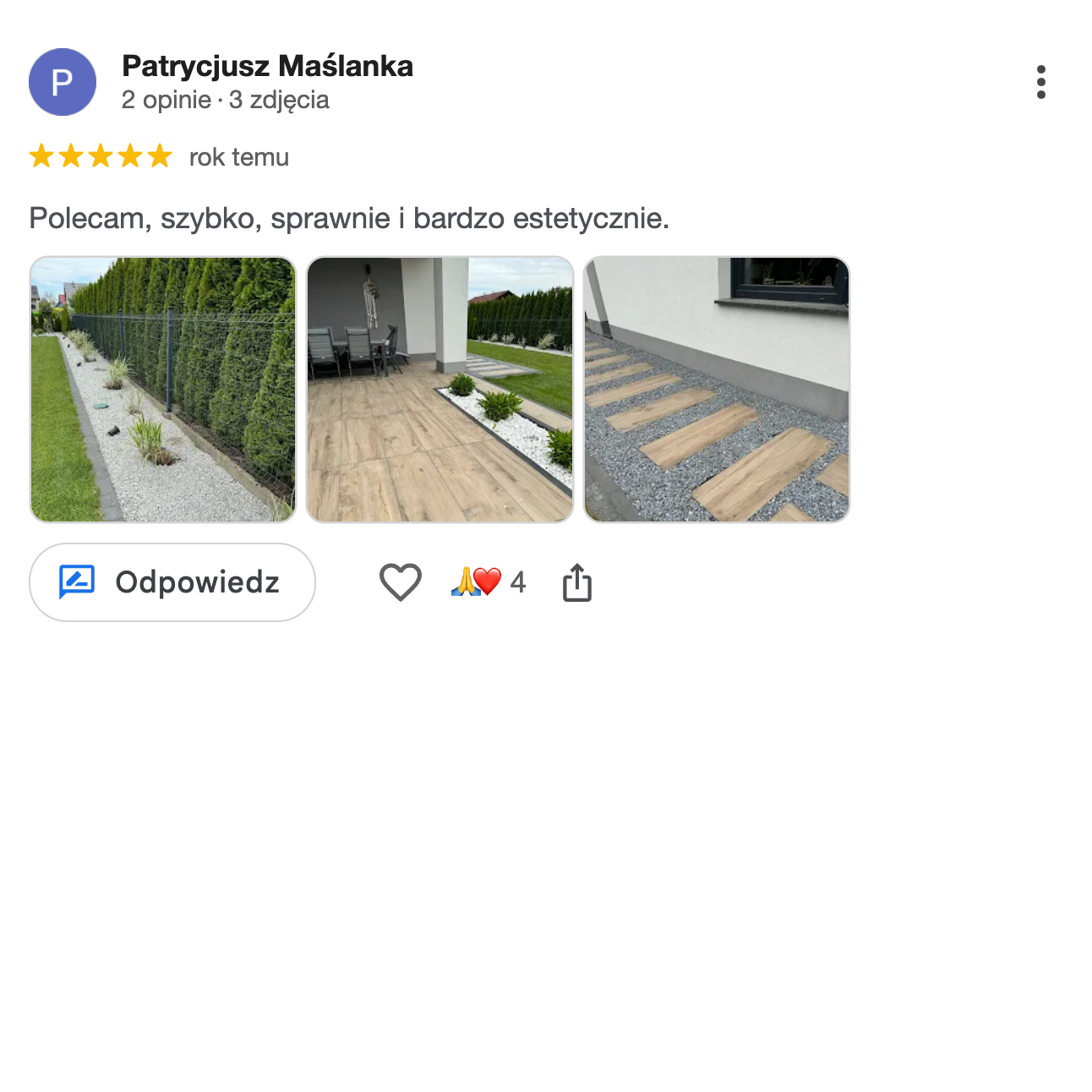View the emoji reactions on this review
Screen dimensions: 1092x1092
(x=489, y=582)
